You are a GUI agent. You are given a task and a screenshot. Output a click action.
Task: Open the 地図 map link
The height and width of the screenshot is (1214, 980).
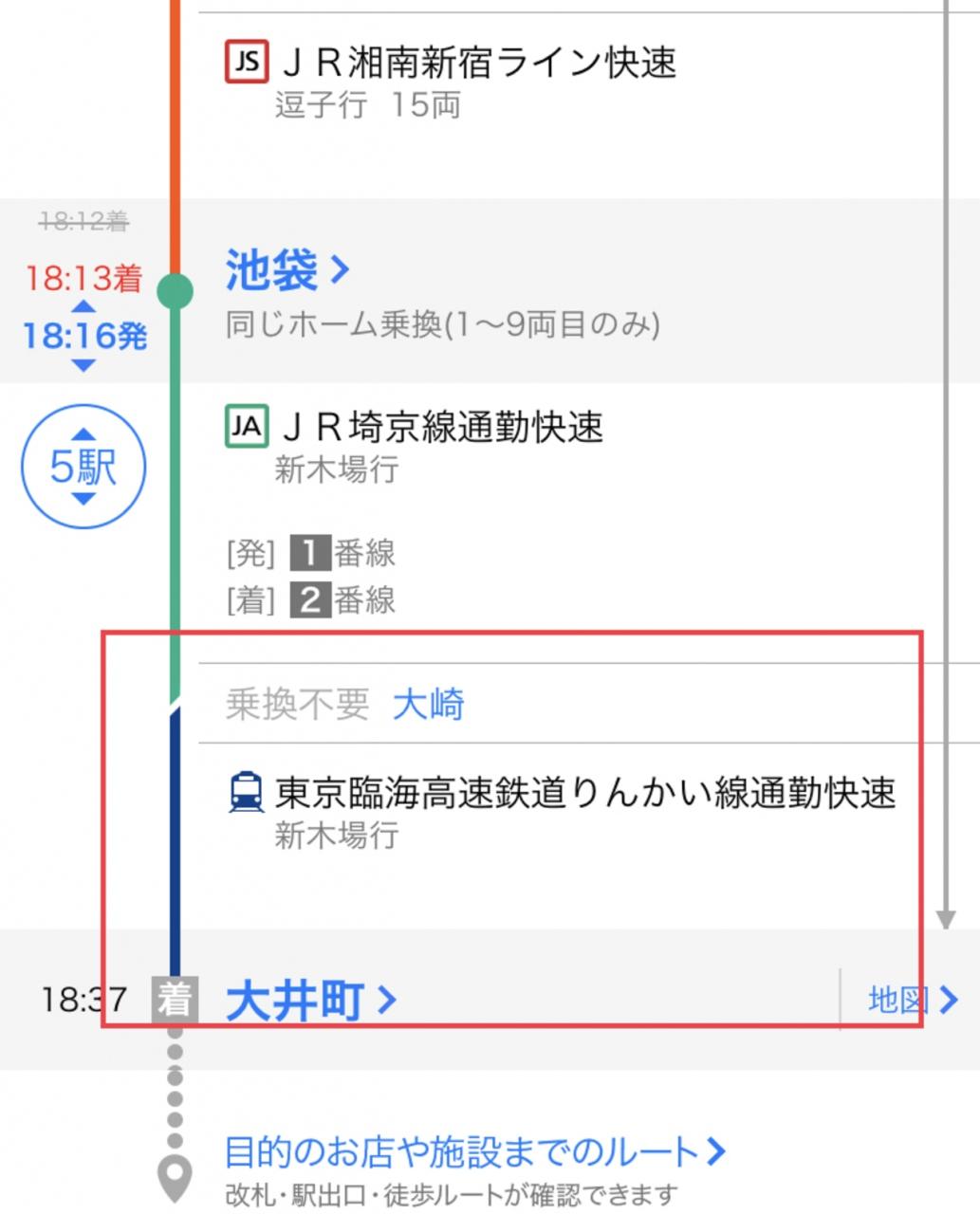point(913,1000)
